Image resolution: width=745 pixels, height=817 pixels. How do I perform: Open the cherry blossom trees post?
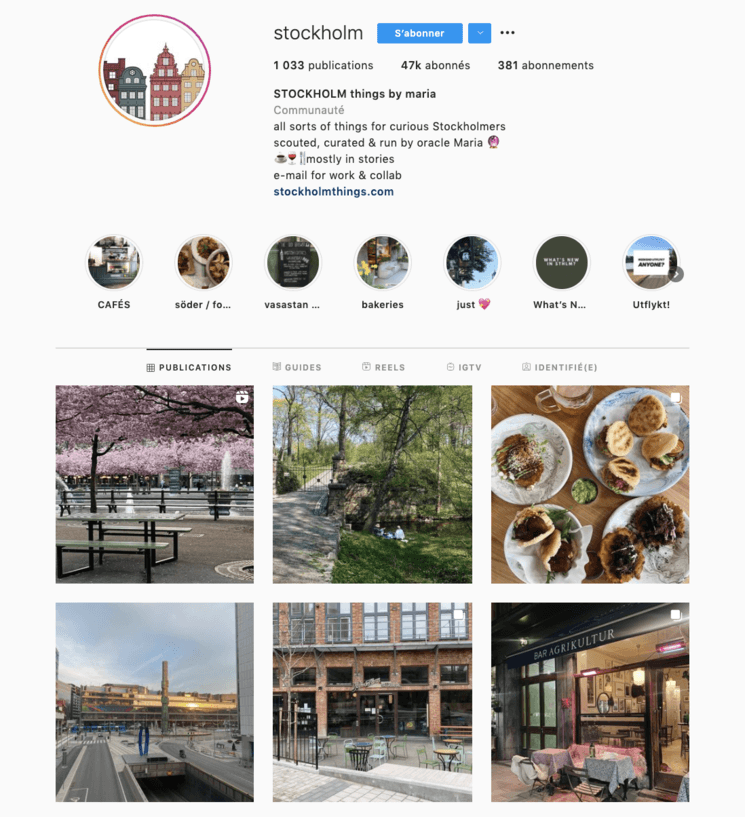pos(154,484)
